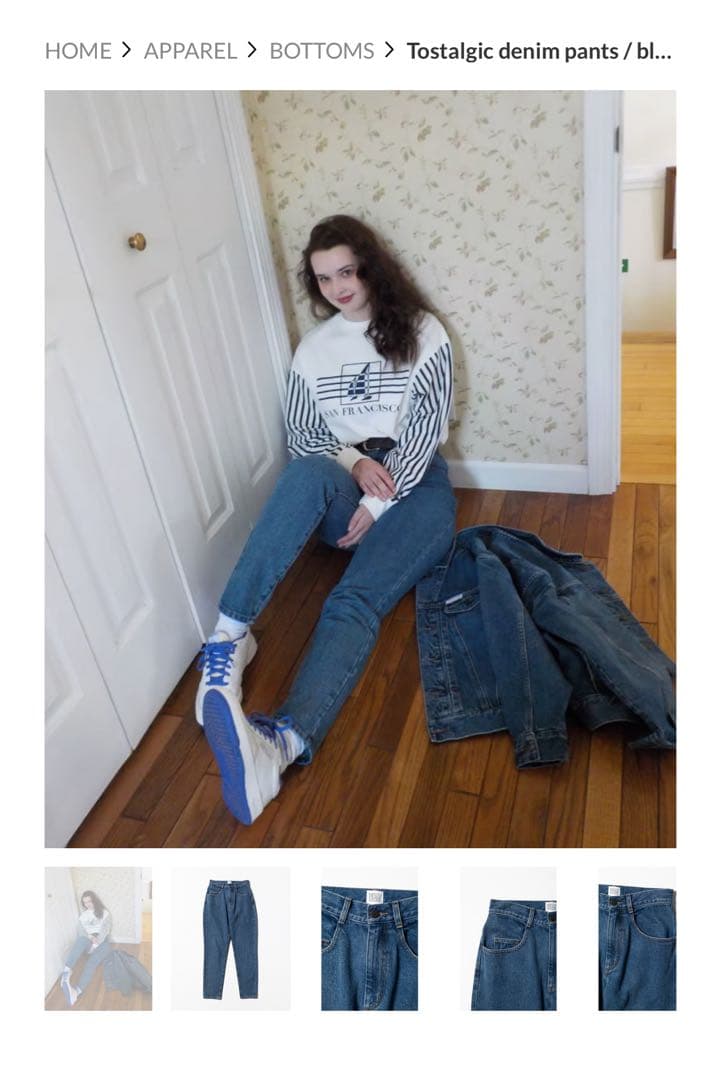Show the front waistband close-up thumbnail
This screenshot has width=721, height=1080.
[x=369, y=938]
